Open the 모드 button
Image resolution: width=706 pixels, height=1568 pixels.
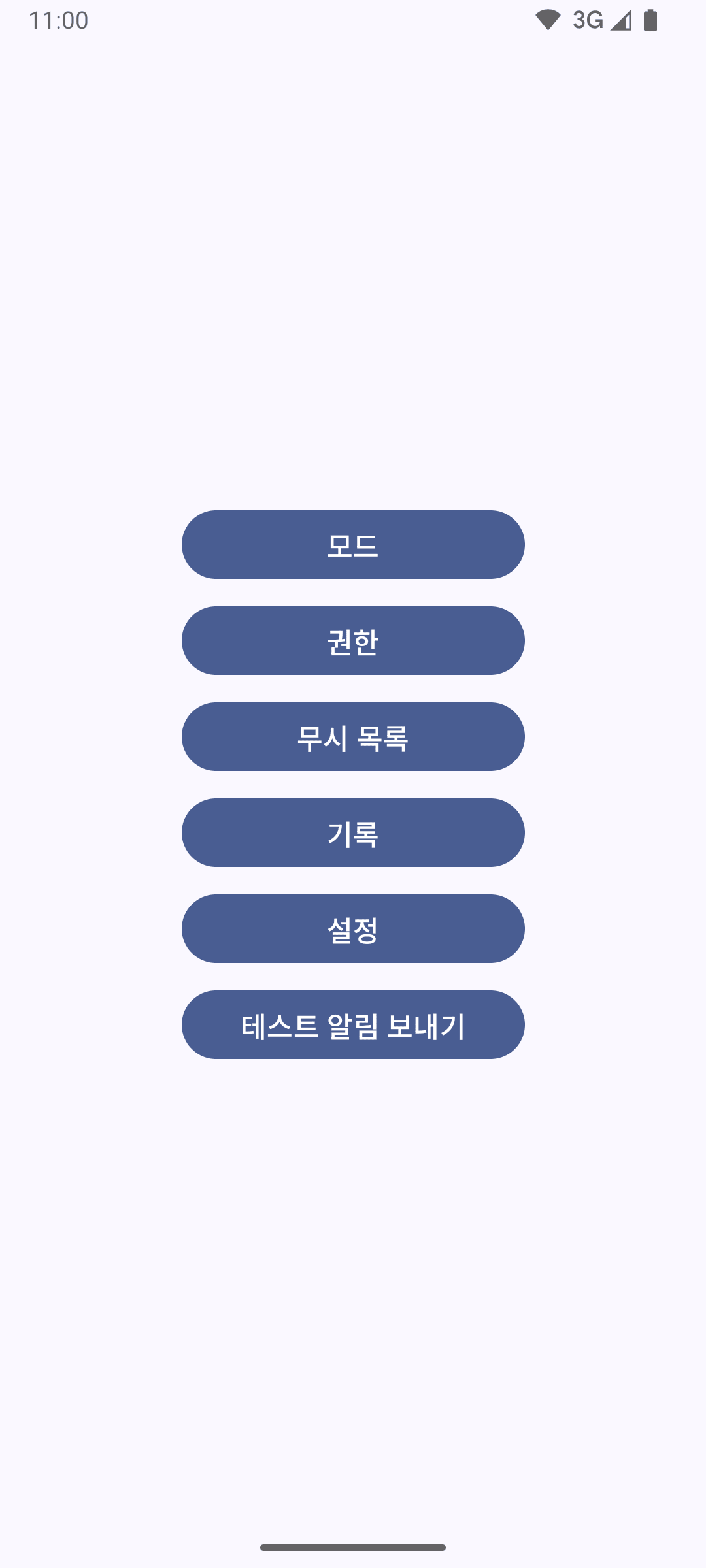click(353, 544)
